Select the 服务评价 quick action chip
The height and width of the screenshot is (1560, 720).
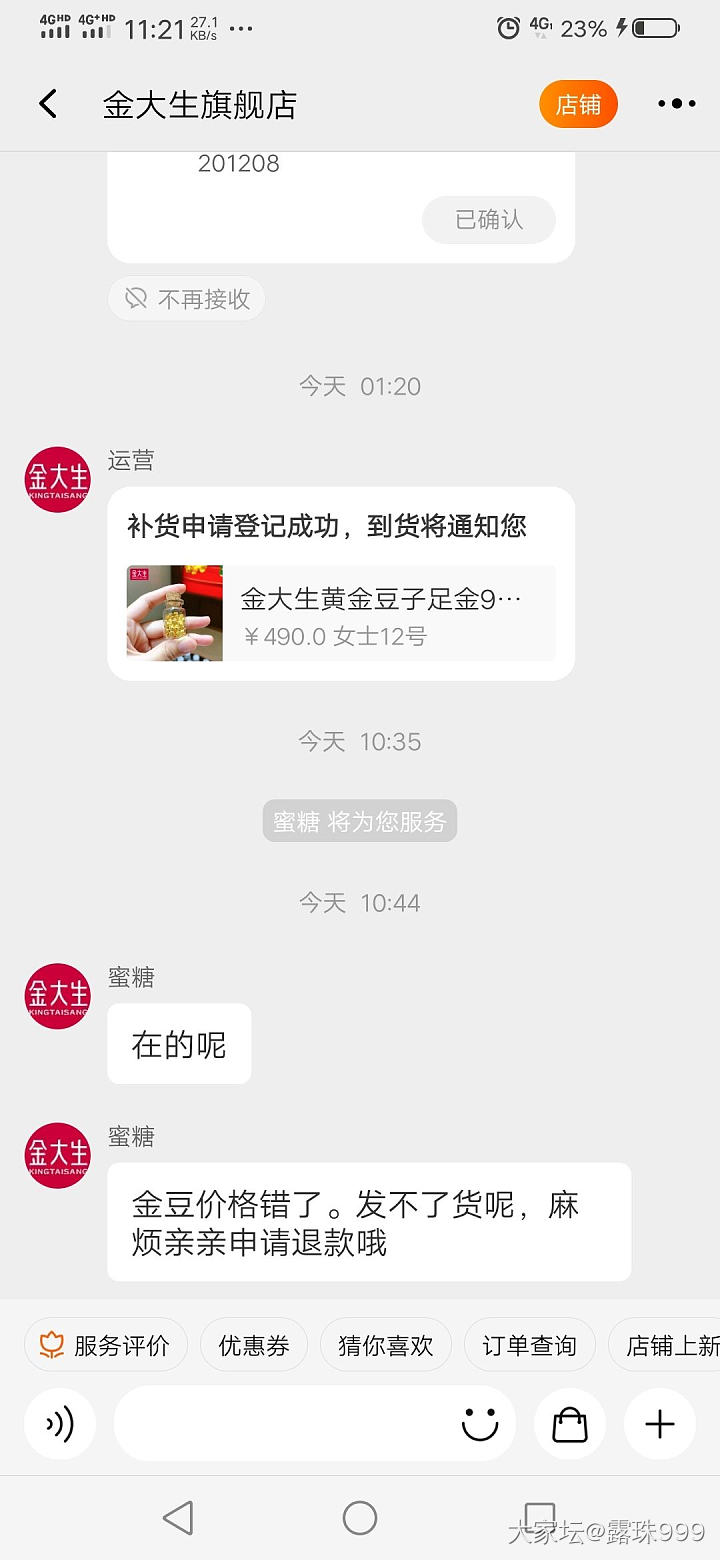tap(105, 1345)
